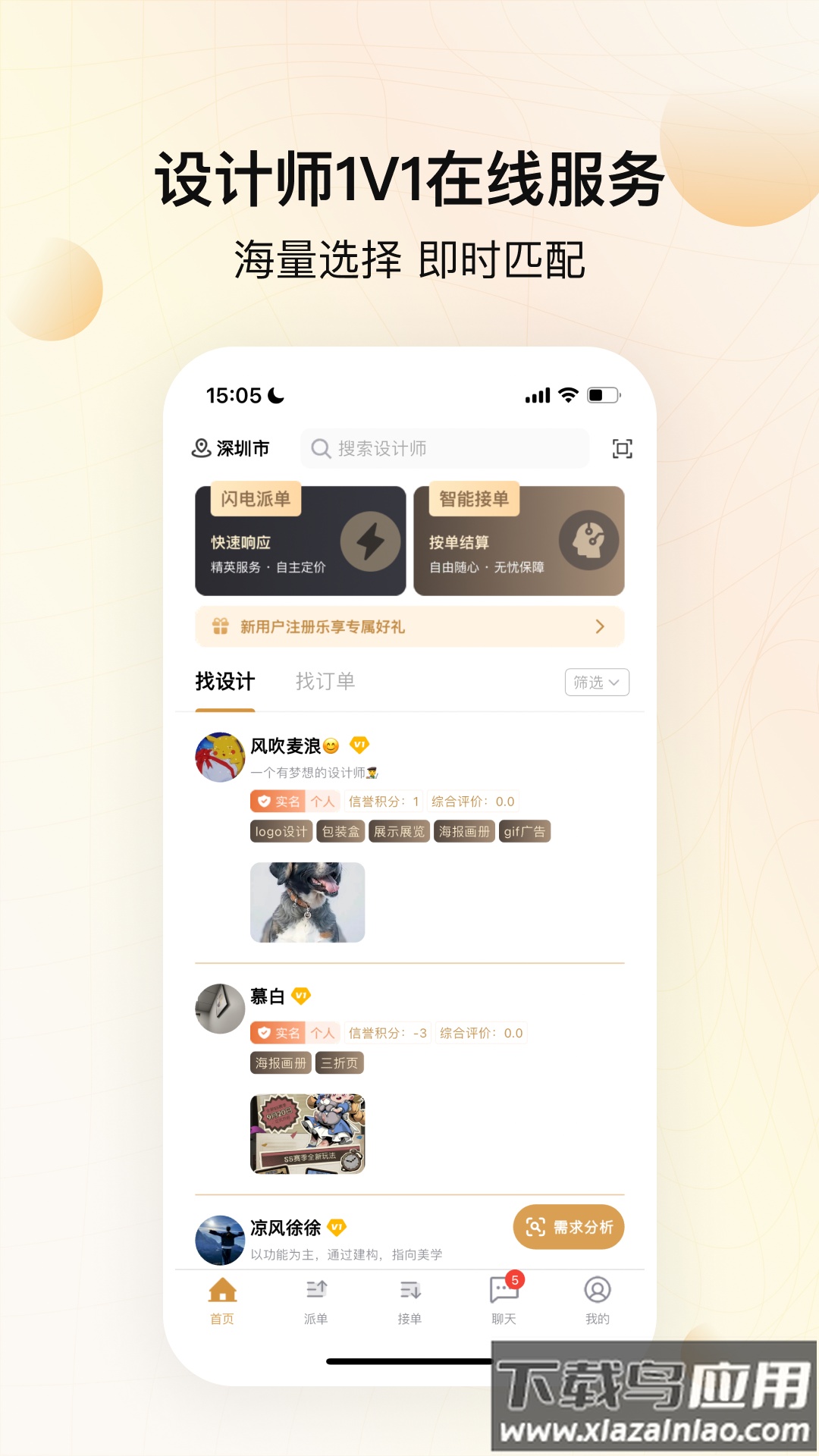Screen dimensions: 819x1456
Task: Open the dog portfolio thumbnail
Action: click(x=306, y=902)
